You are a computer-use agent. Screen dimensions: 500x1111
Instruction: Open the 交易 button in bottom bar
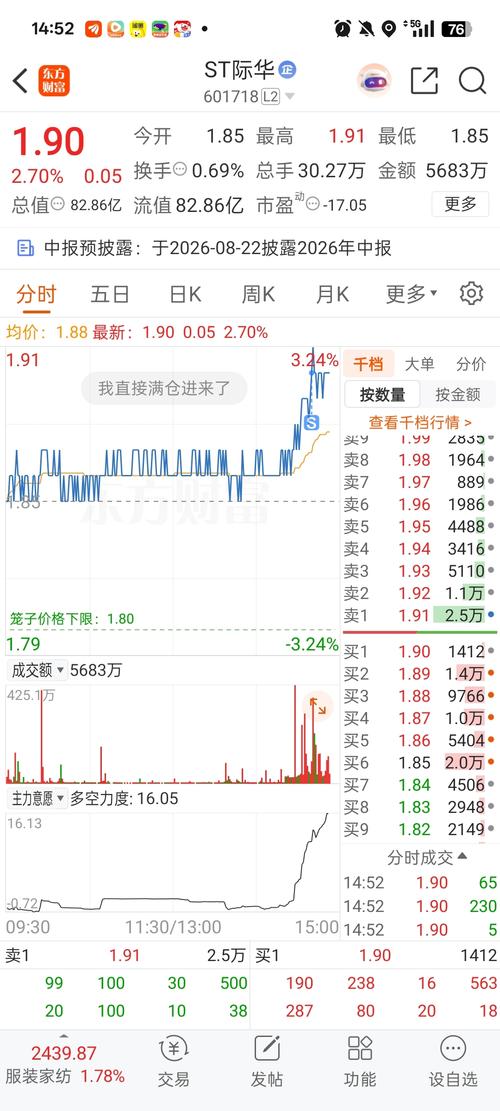pos(174,1061)
